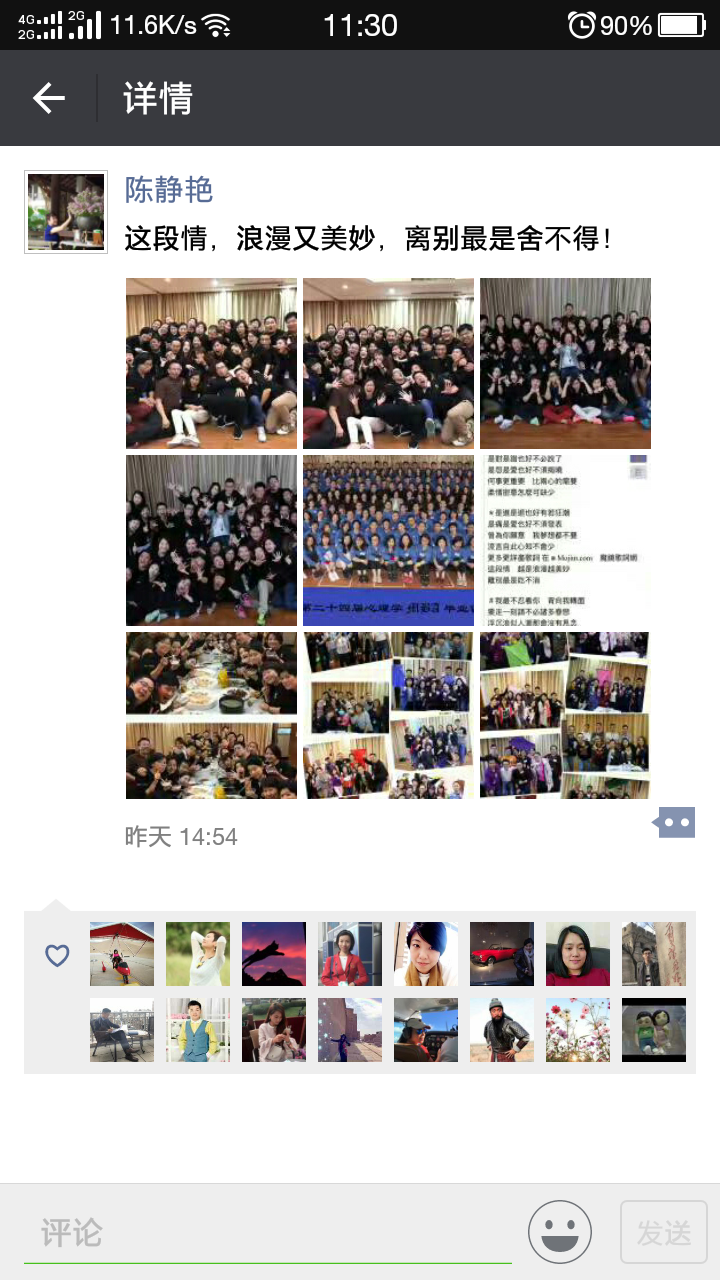Image resolution: width=720 pixels, height=1280 pixels.
Task: Open the first group photo in the grid
Action: (x=211, y=363)
